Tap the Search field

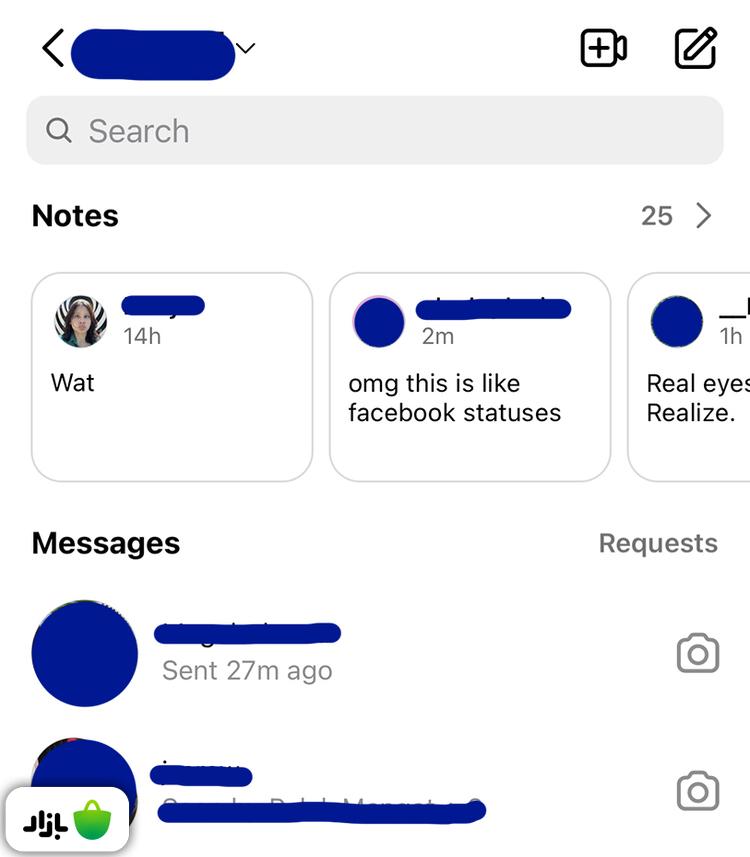(x=374, y=131)
